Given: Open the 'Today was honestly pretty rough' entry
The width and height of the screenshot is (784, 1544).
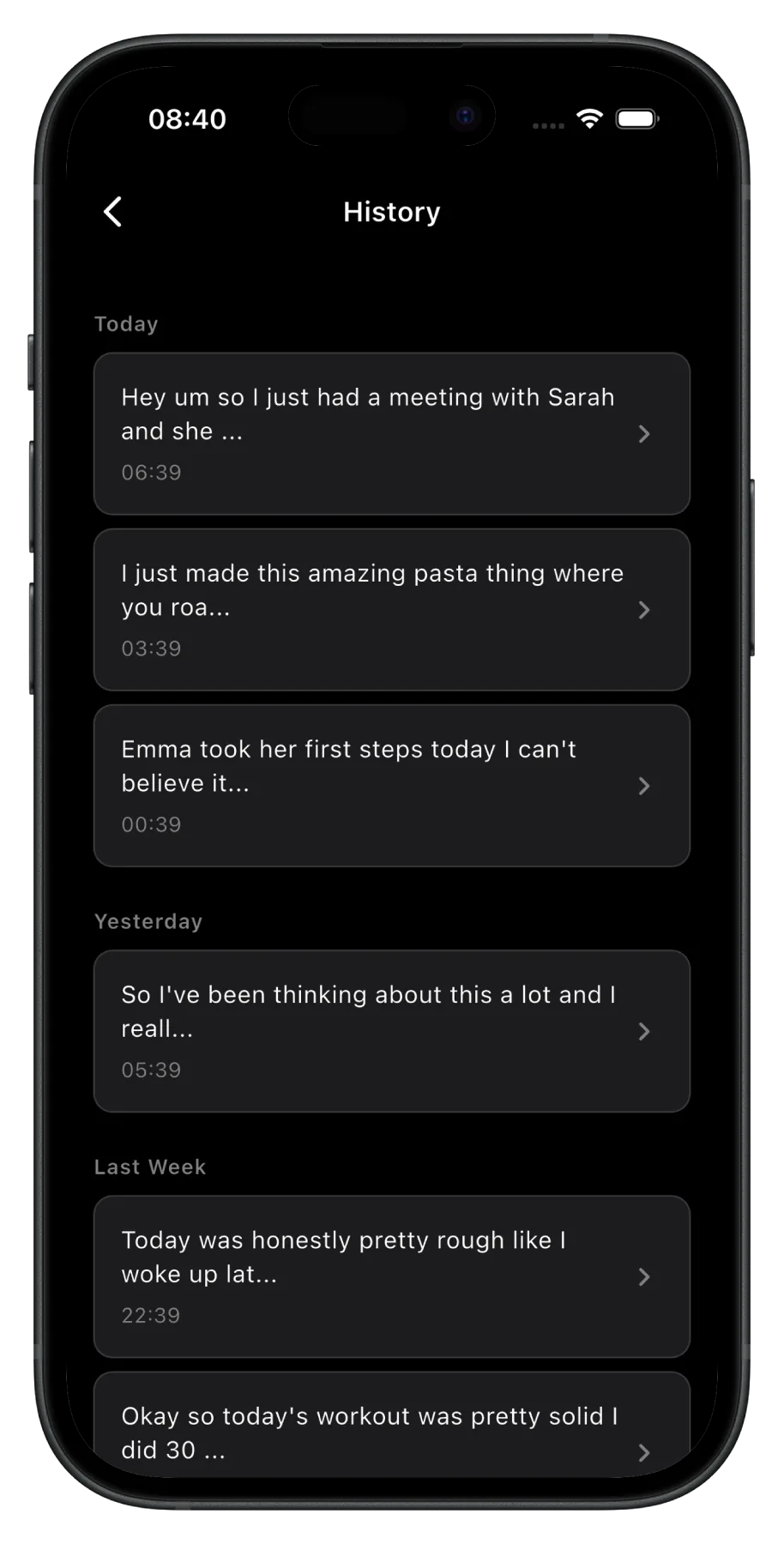Looking at the screenshot, I should 391,1276.
